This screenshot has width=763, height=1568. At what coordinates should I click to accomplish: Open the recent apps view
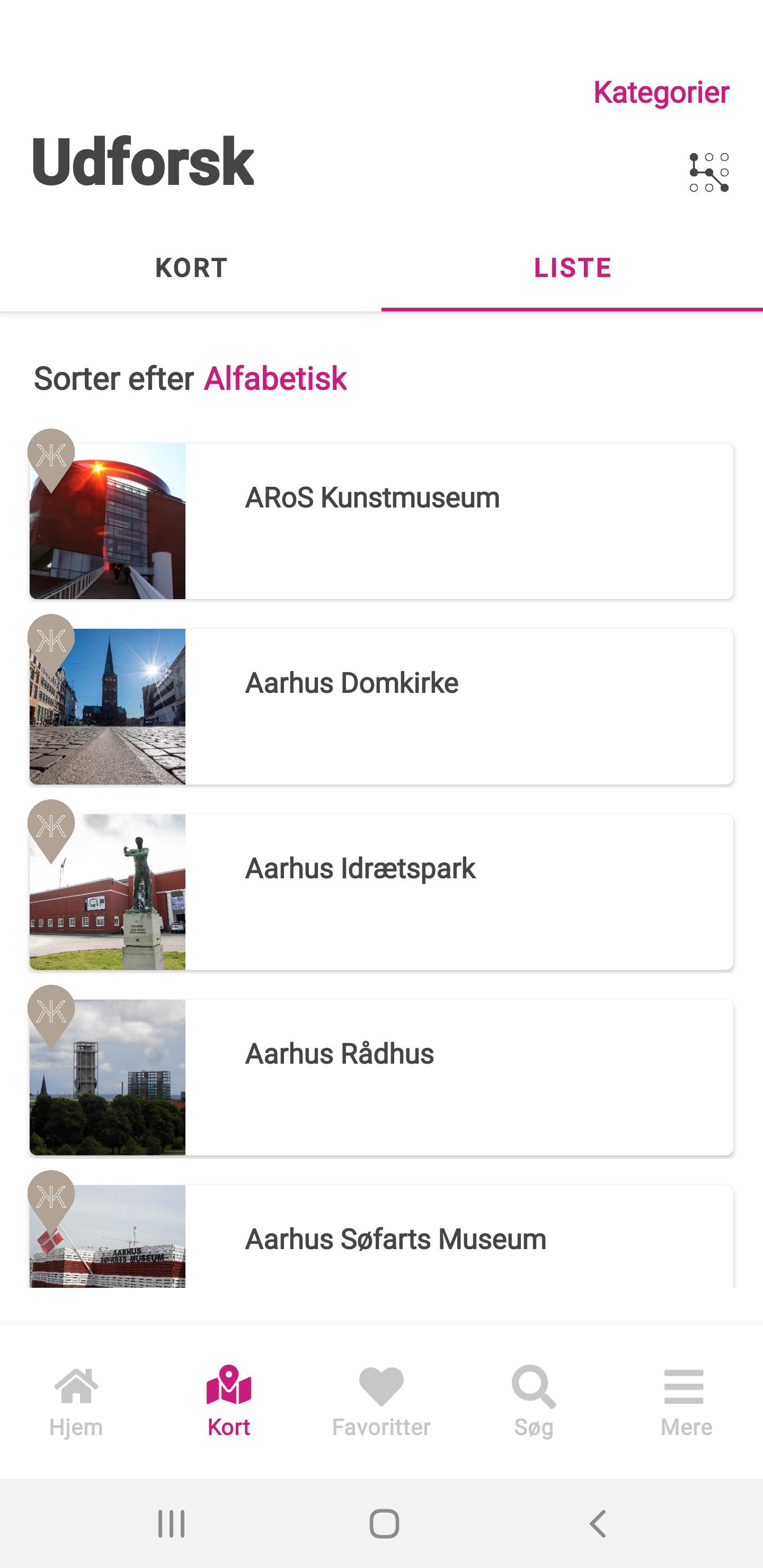click(171, 1524)
